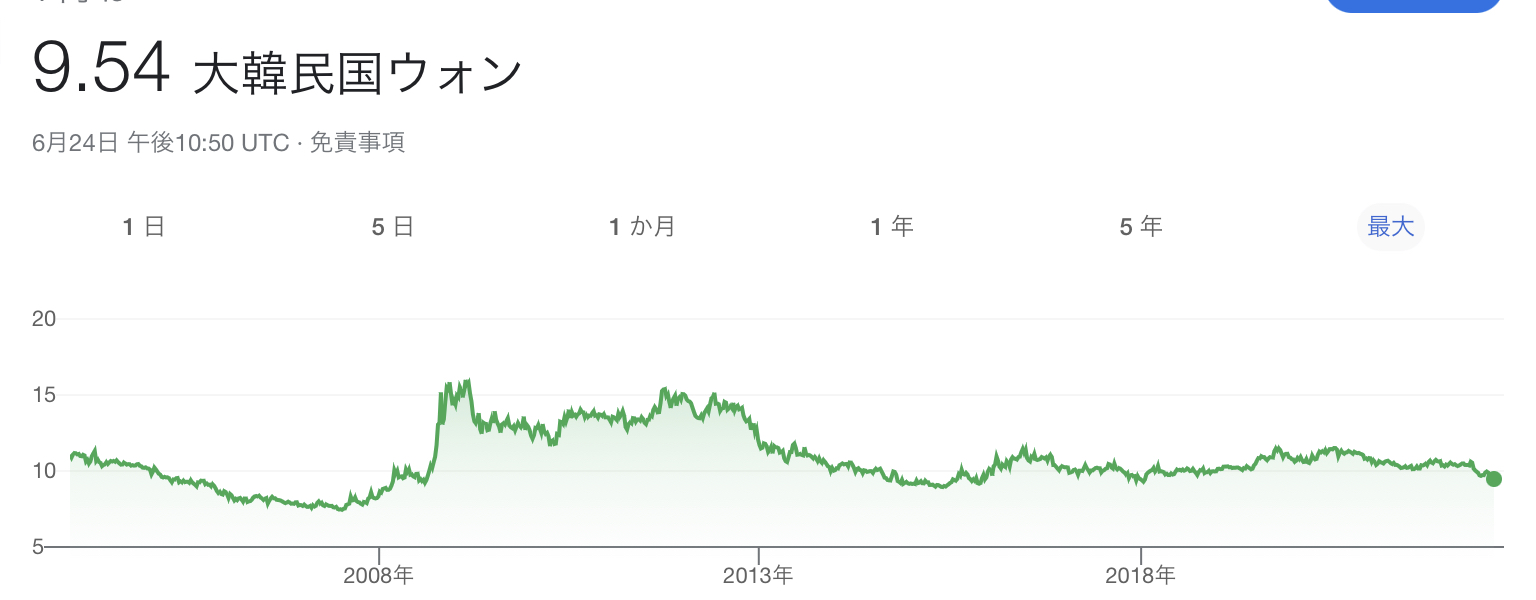Show the 1か月 chart range
This screenshot has width=1536, height=600.
click(x=642, y=227)
